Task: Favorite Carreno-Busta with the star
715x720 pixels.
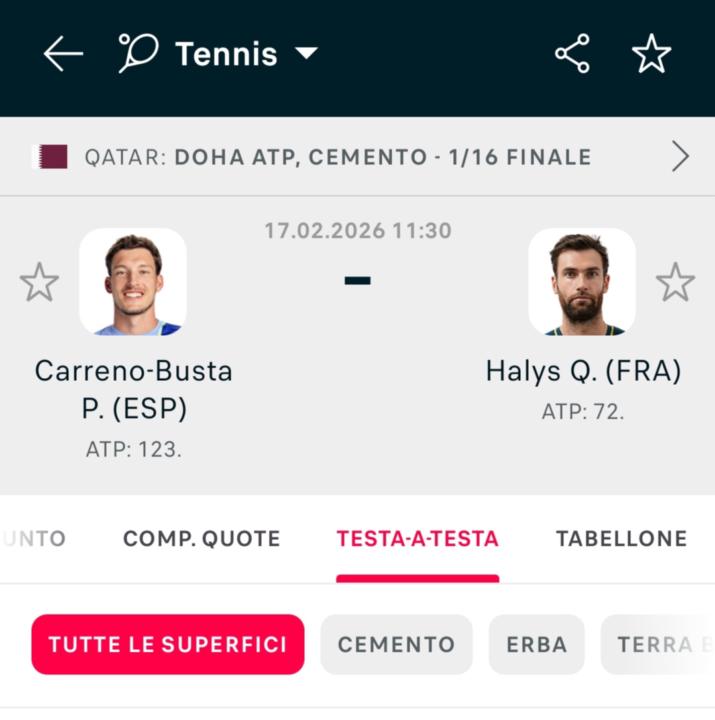Action: tap(39, 283)
